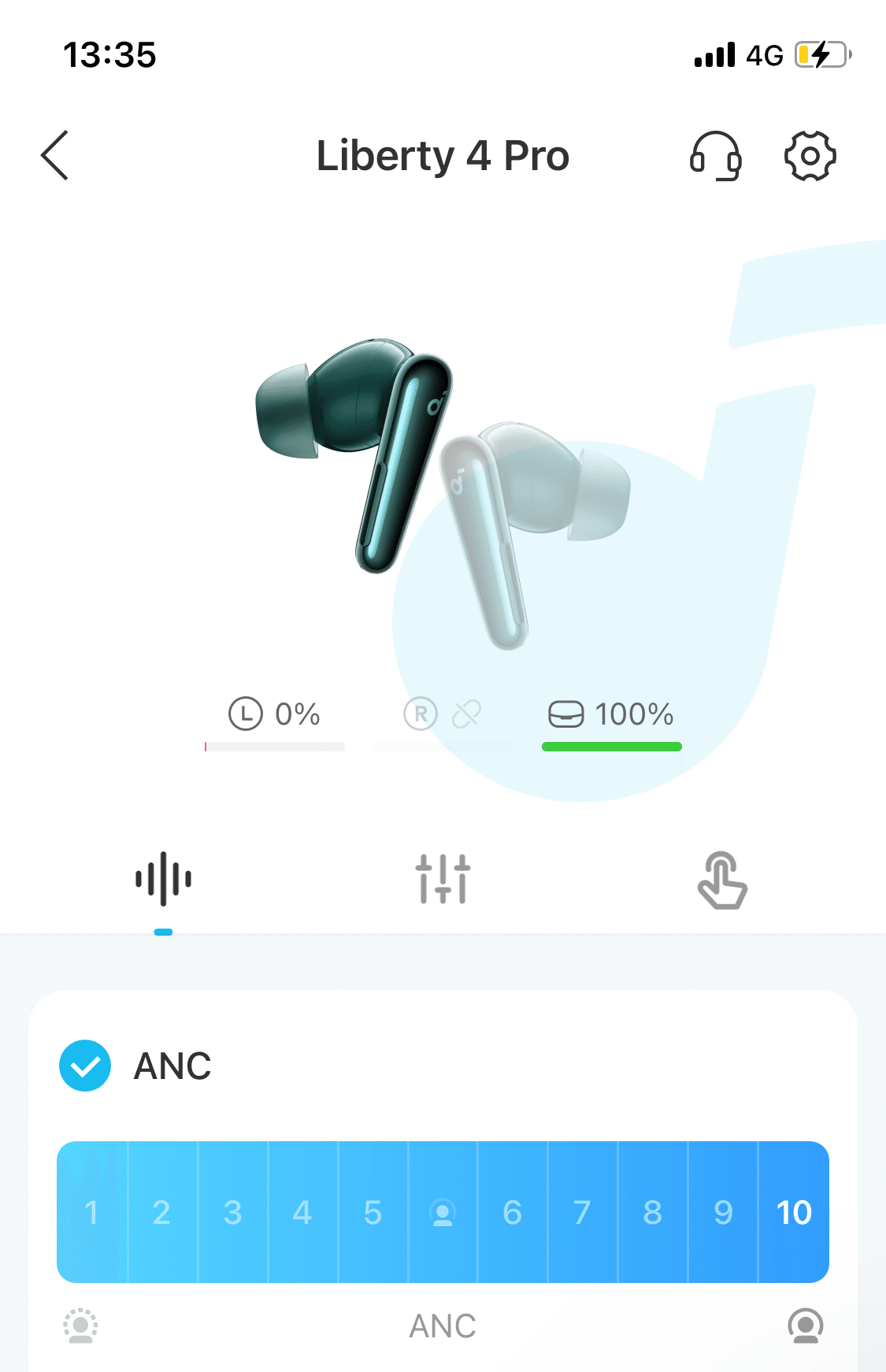Open device settings gear
886x1372 pixels.
[x=810, y=156]
